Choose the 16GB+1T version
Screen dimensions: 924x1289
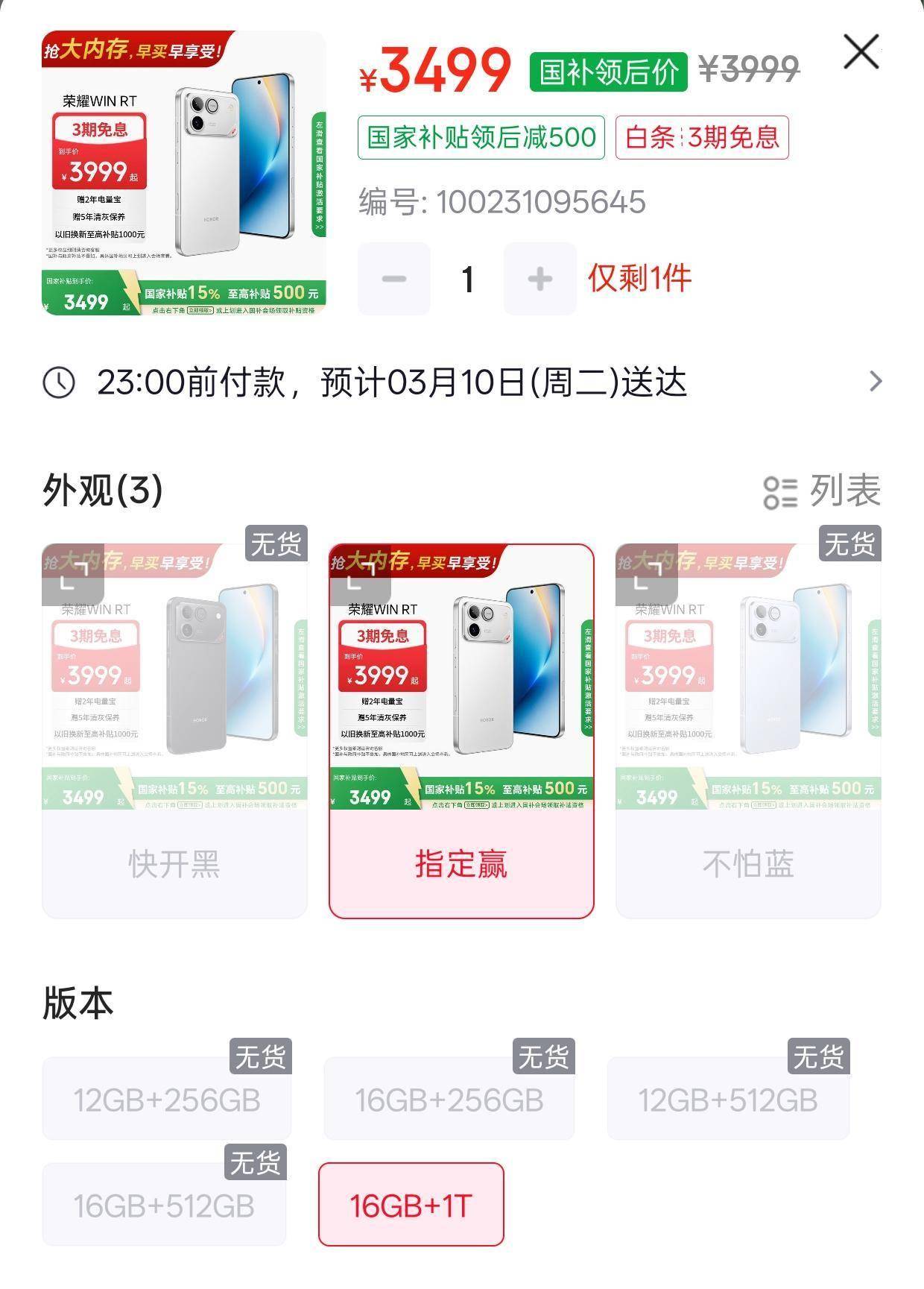pos(411,1205)
